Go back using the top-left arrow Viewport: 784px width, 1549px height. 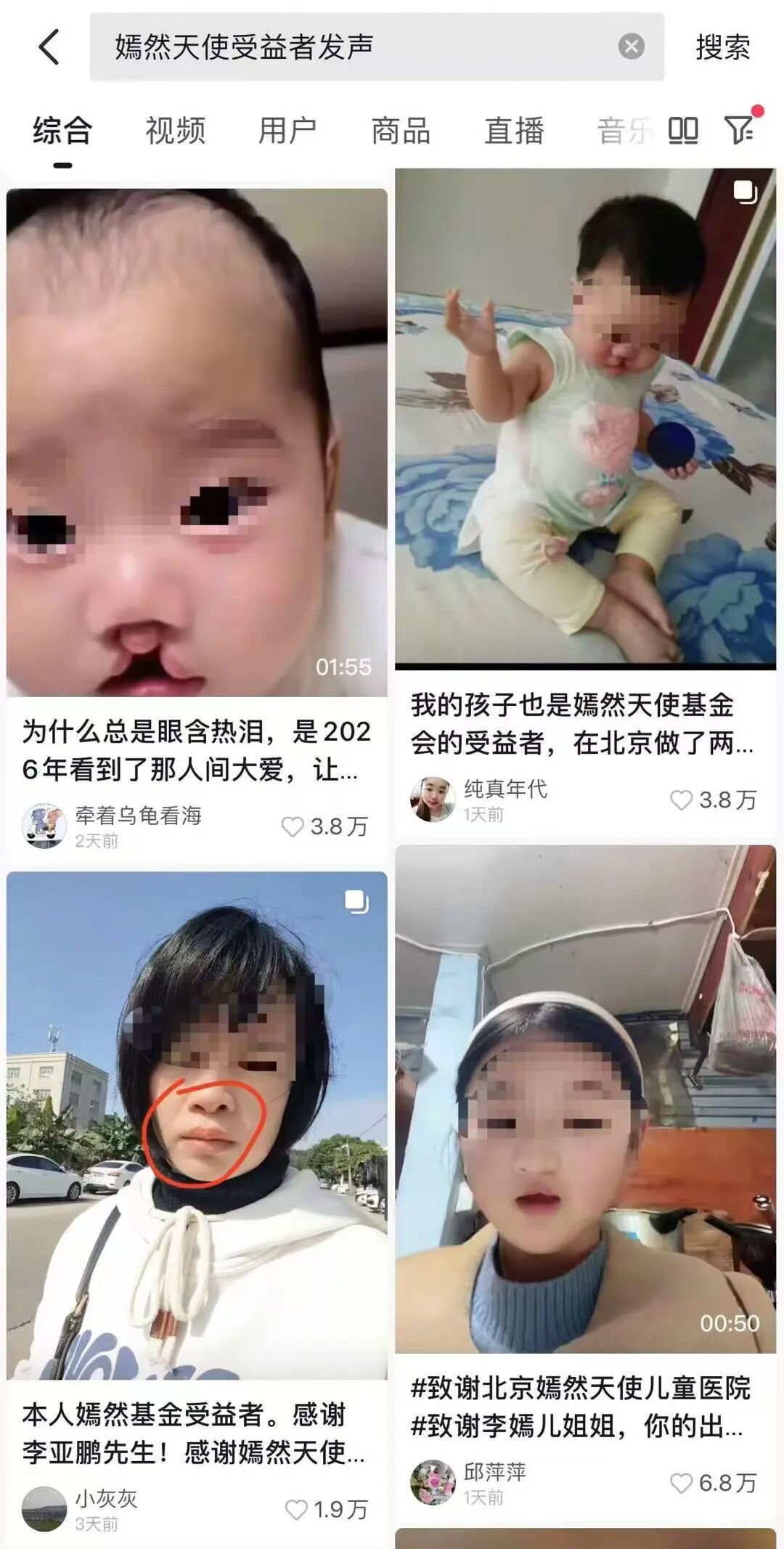(49, 47)
